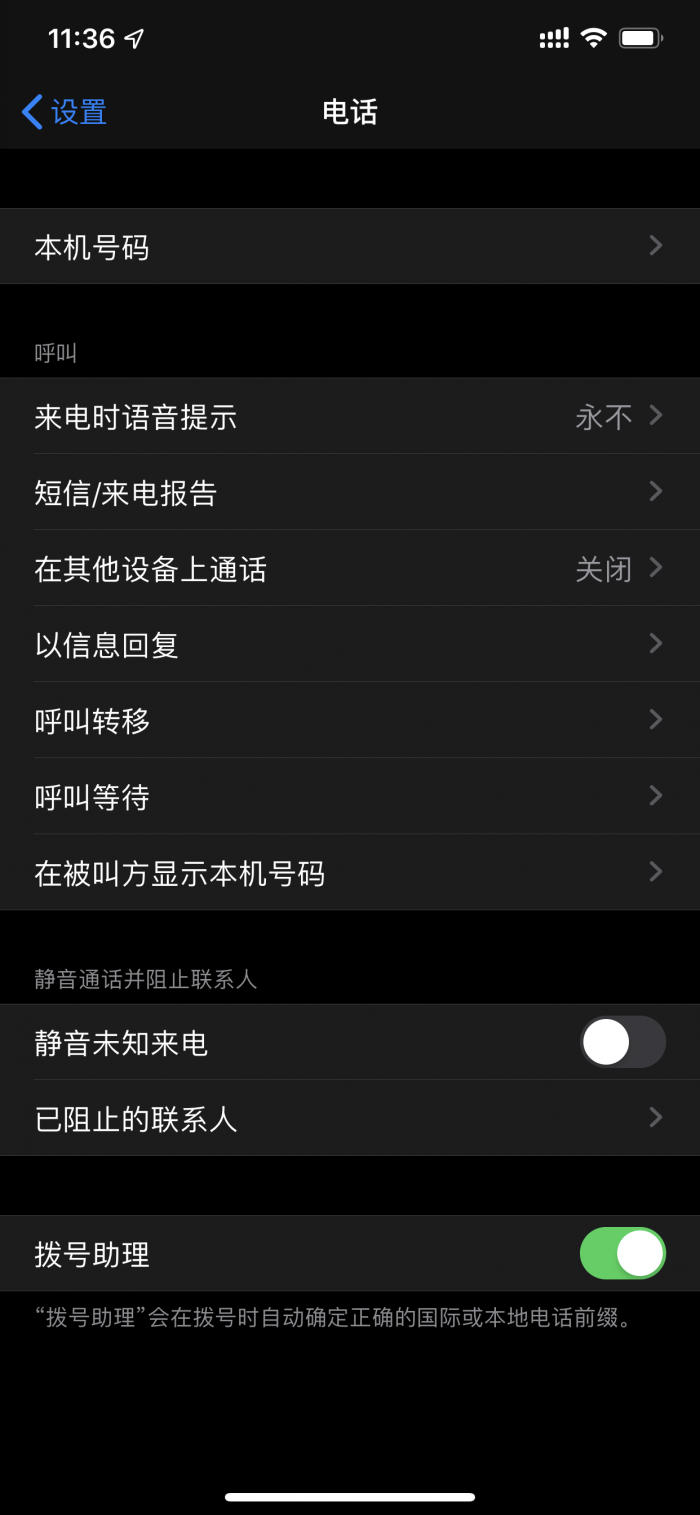Open 呼叫等待 settings

pos(350,797)
